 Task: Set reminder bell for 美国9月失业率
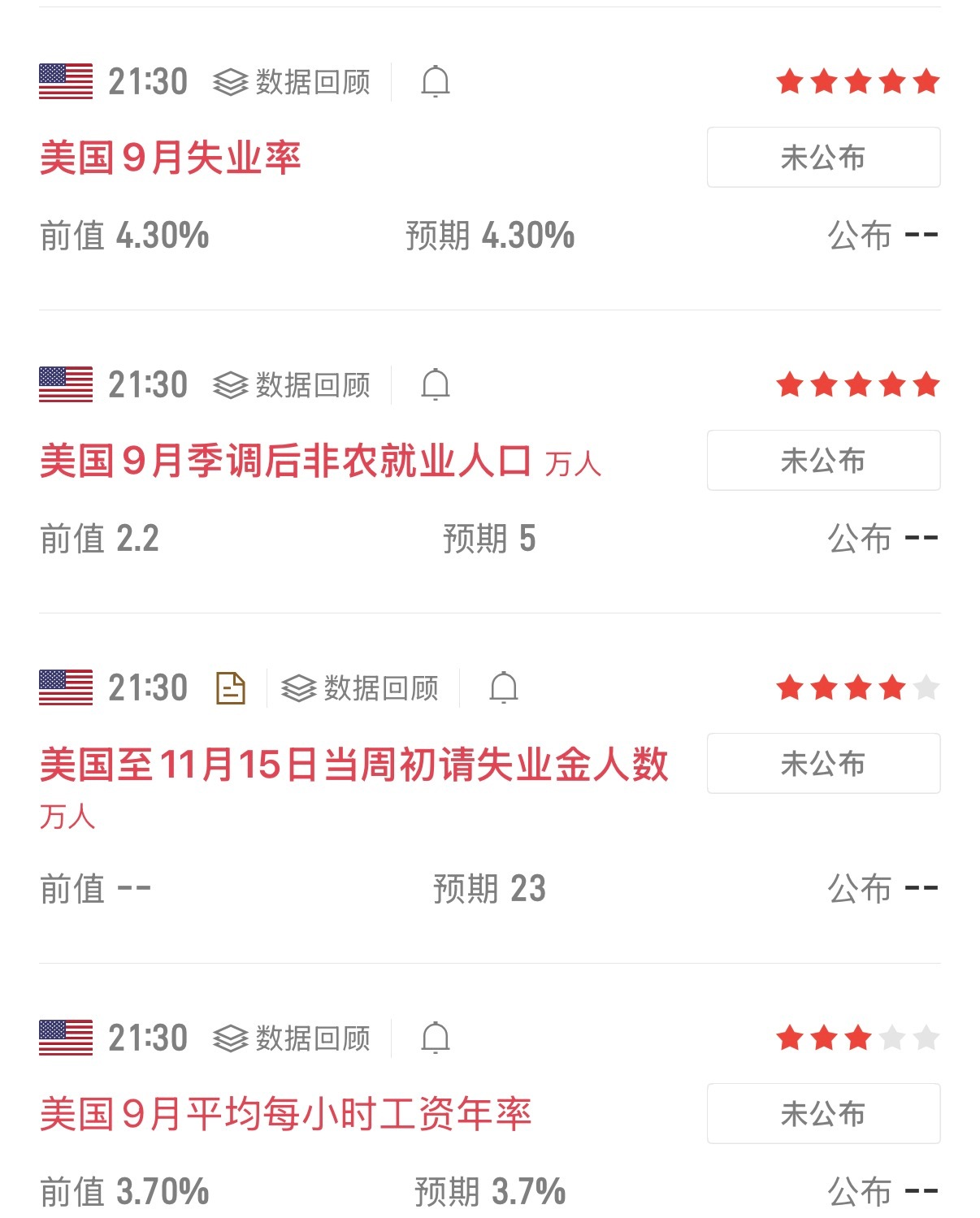(x=436, y=82)
